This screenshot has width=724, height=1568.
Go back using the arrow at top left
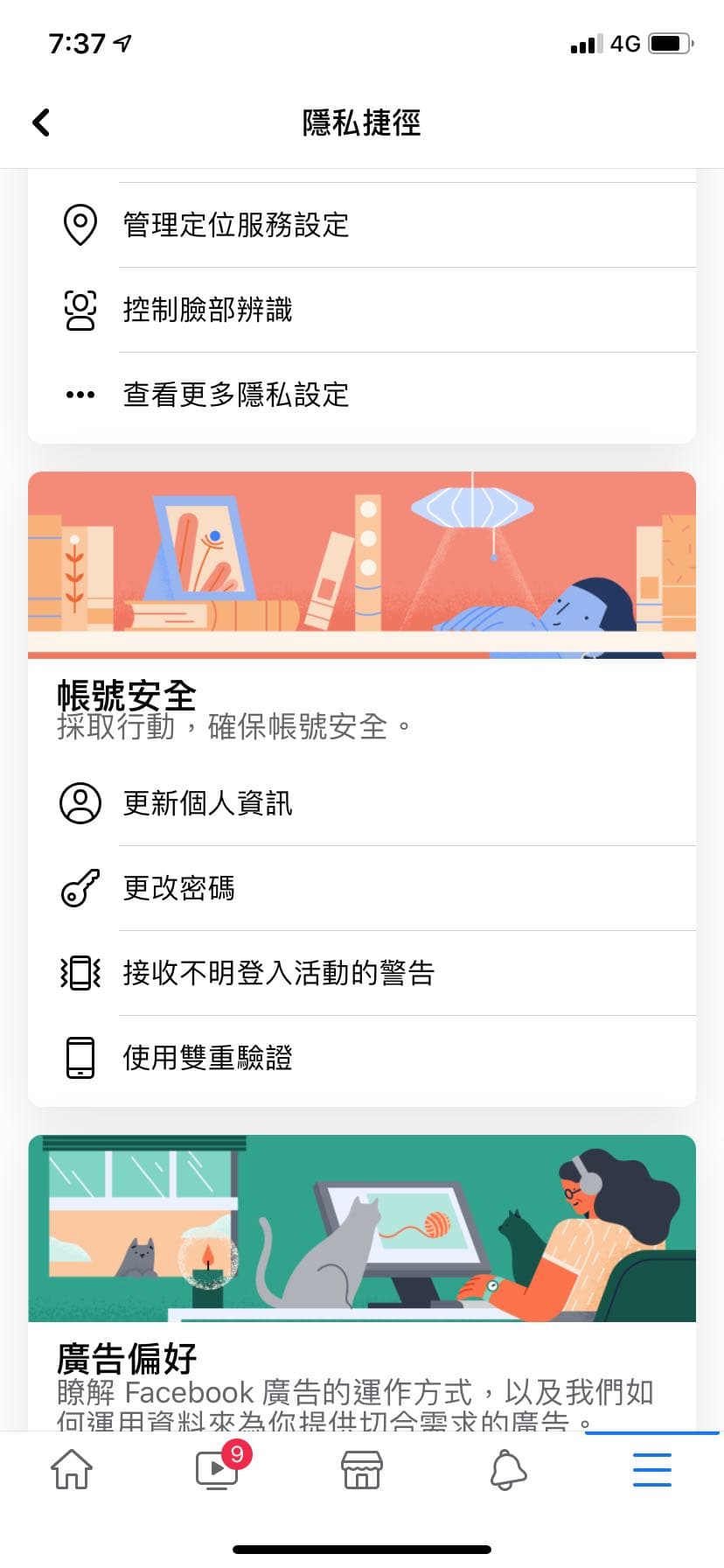[x=39, y=122]
